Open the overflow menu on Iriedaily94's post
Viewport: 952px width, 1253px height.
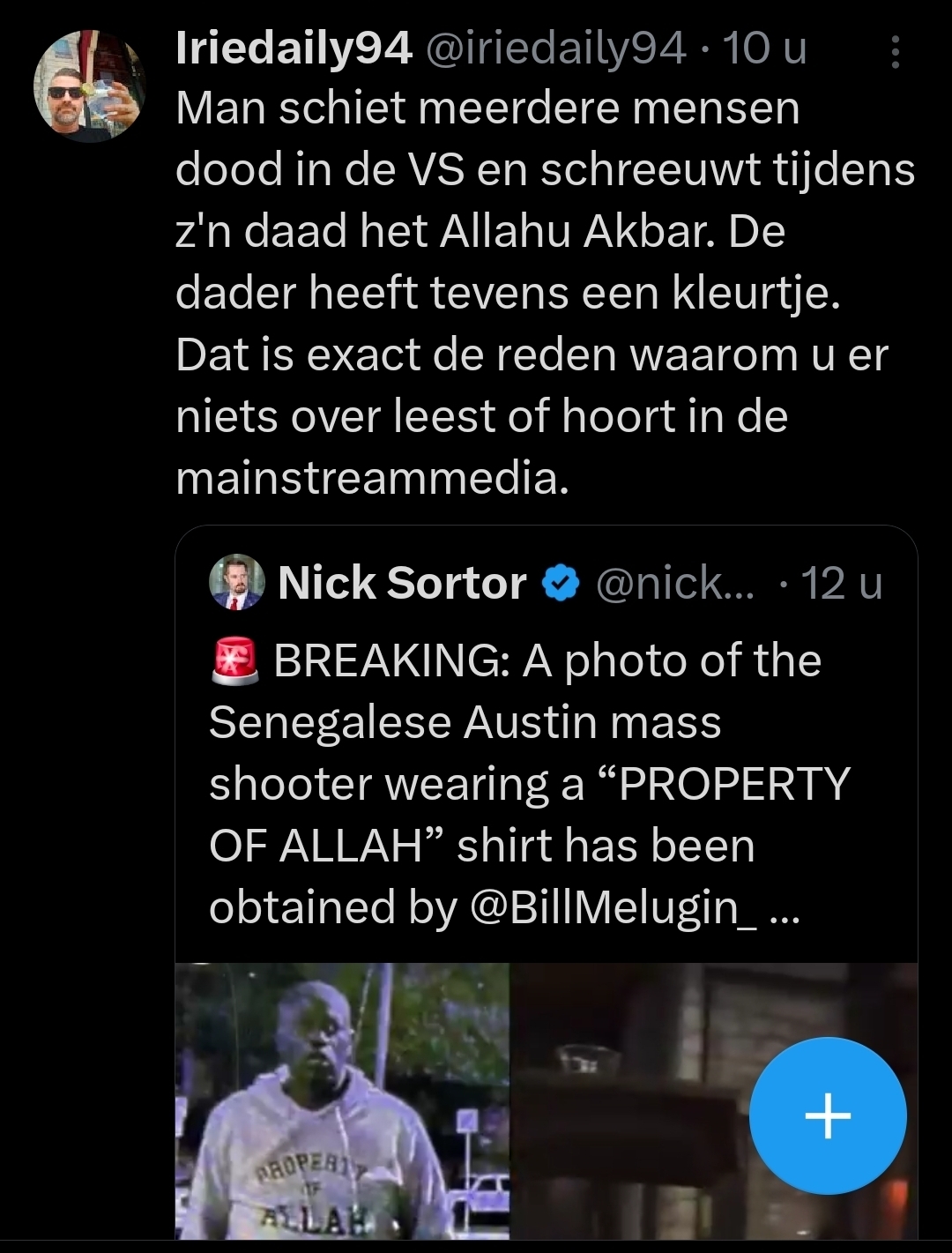point(895,52)
